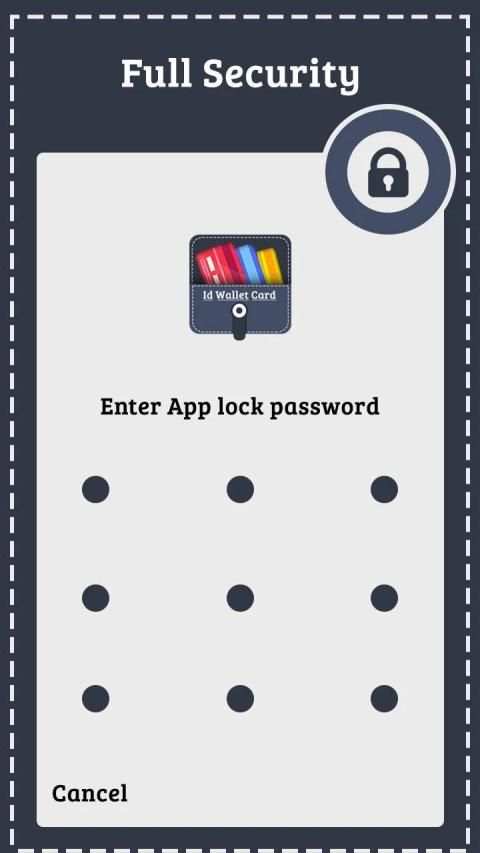Cancel the app lock password prompt
Viewport: 480px width, 853px height.
90,793
